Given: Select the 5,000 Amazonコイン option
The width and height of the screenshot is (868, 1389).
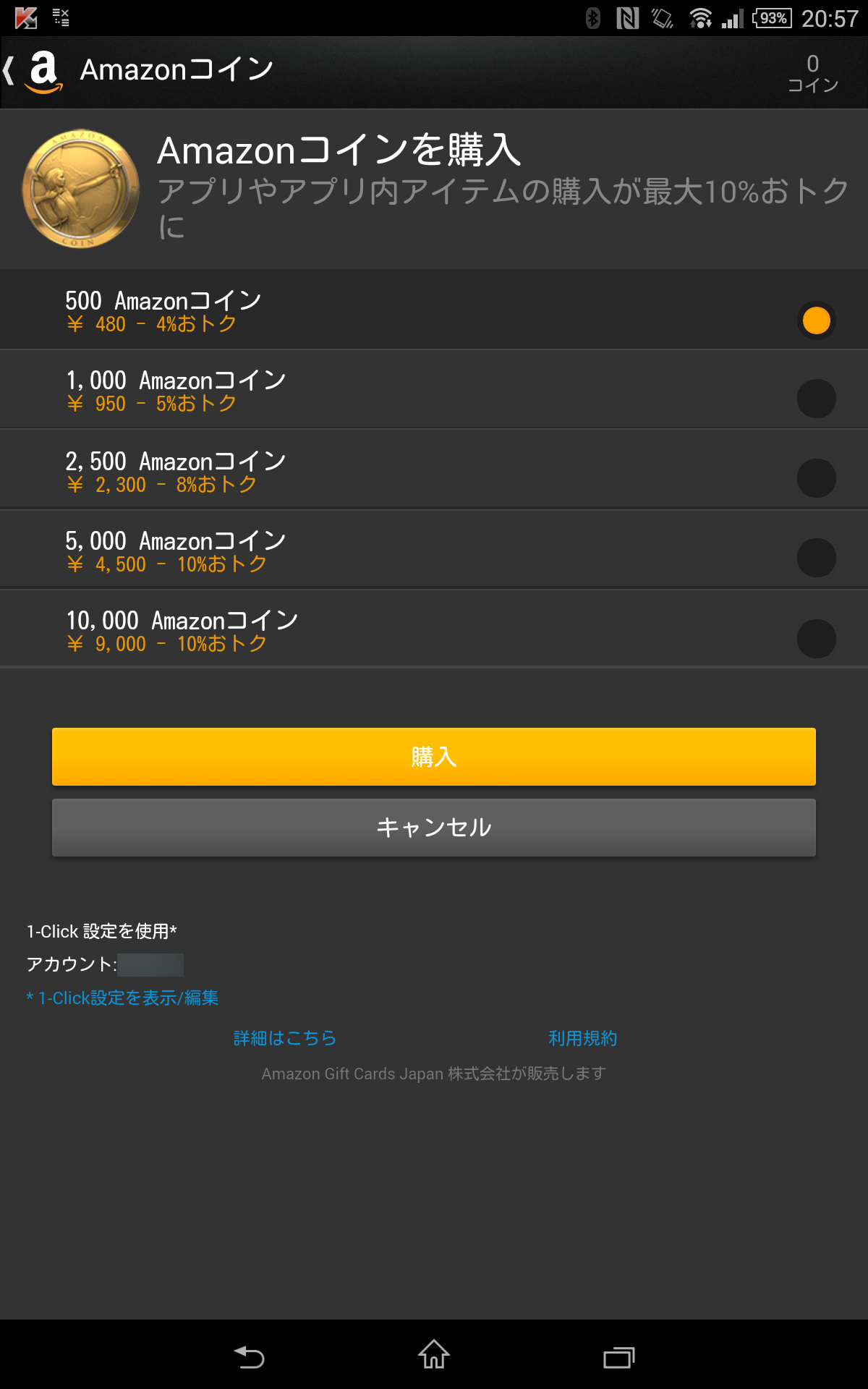Looking at the screenshot, I should click(x=816, y=558).
